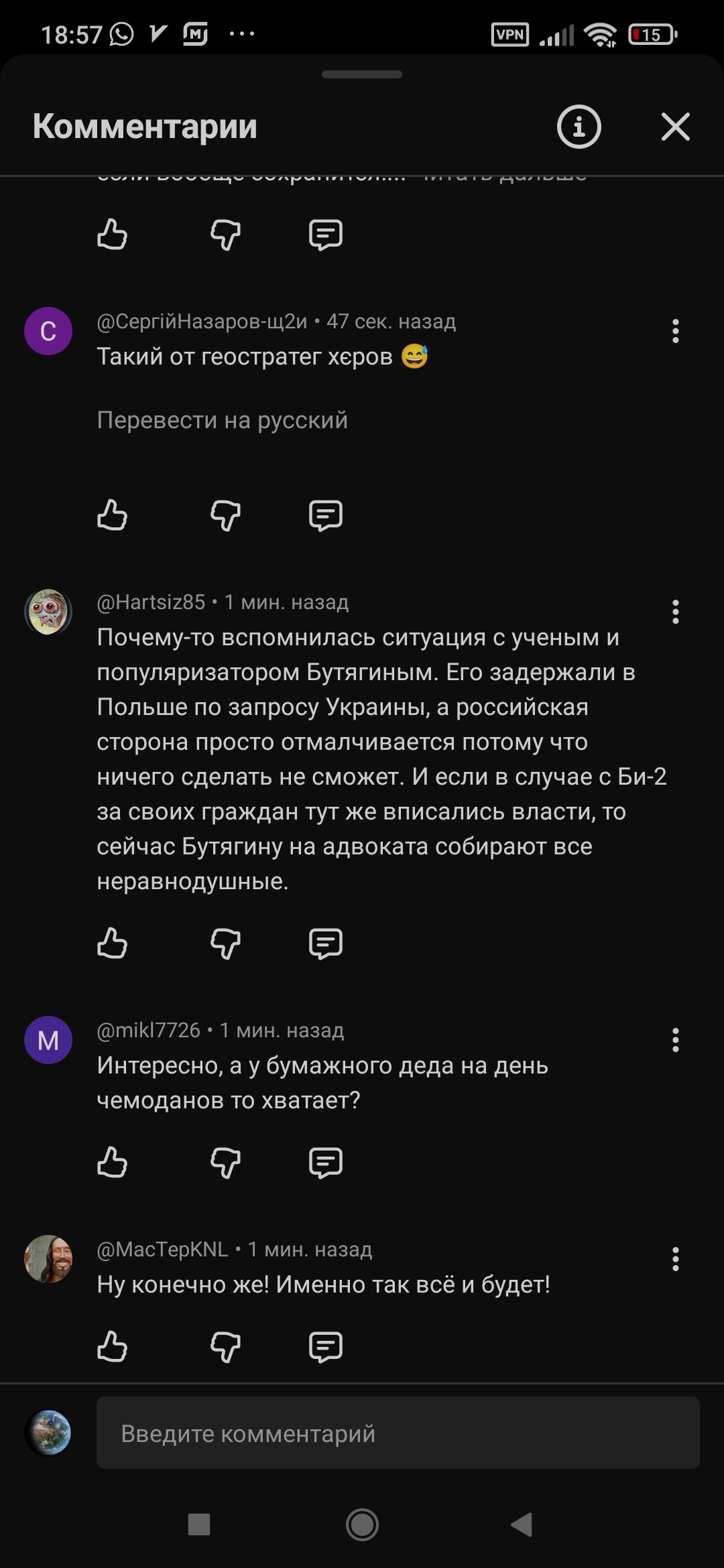Focus the Введите комментарий input field

tap(398, 1433)
